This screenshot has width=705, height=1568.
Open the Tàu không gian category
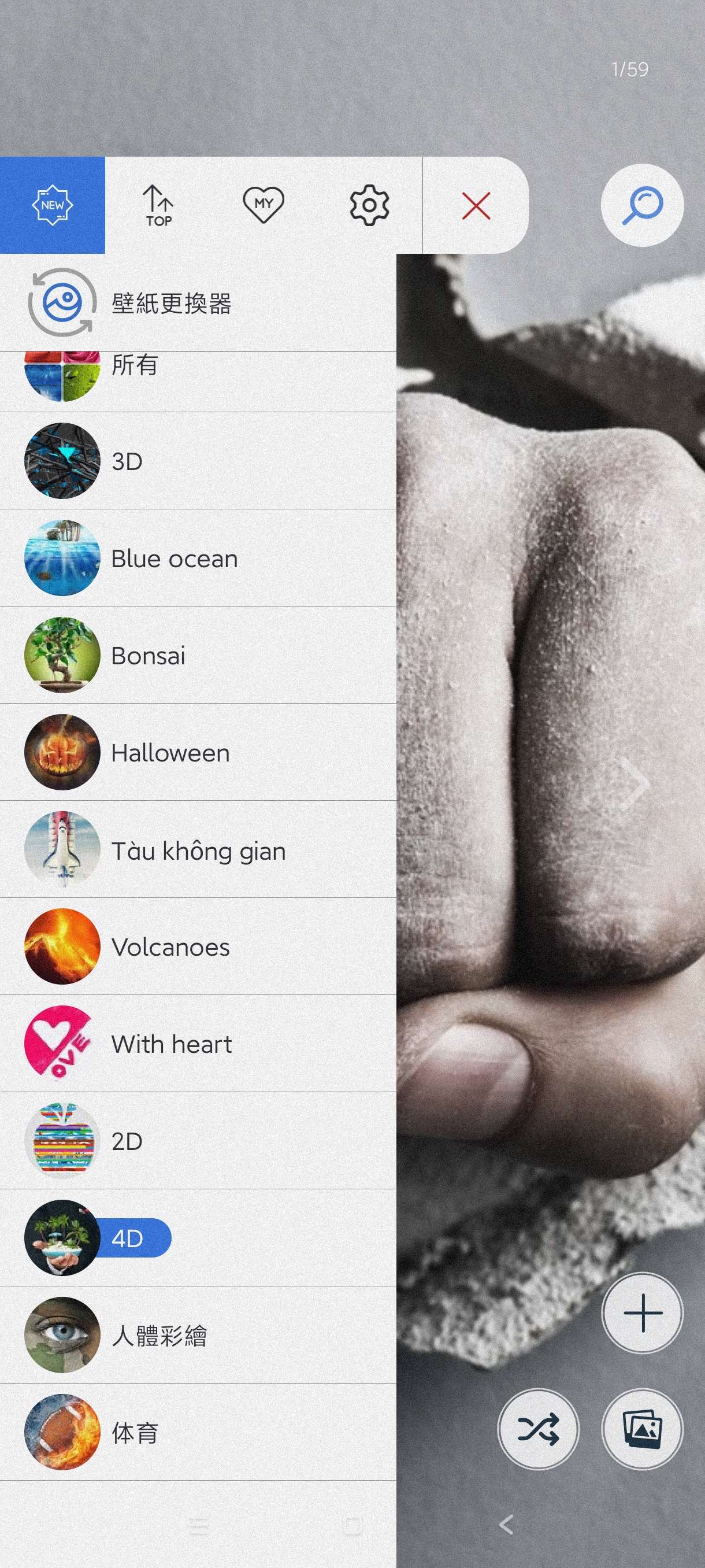coord(198,849)
